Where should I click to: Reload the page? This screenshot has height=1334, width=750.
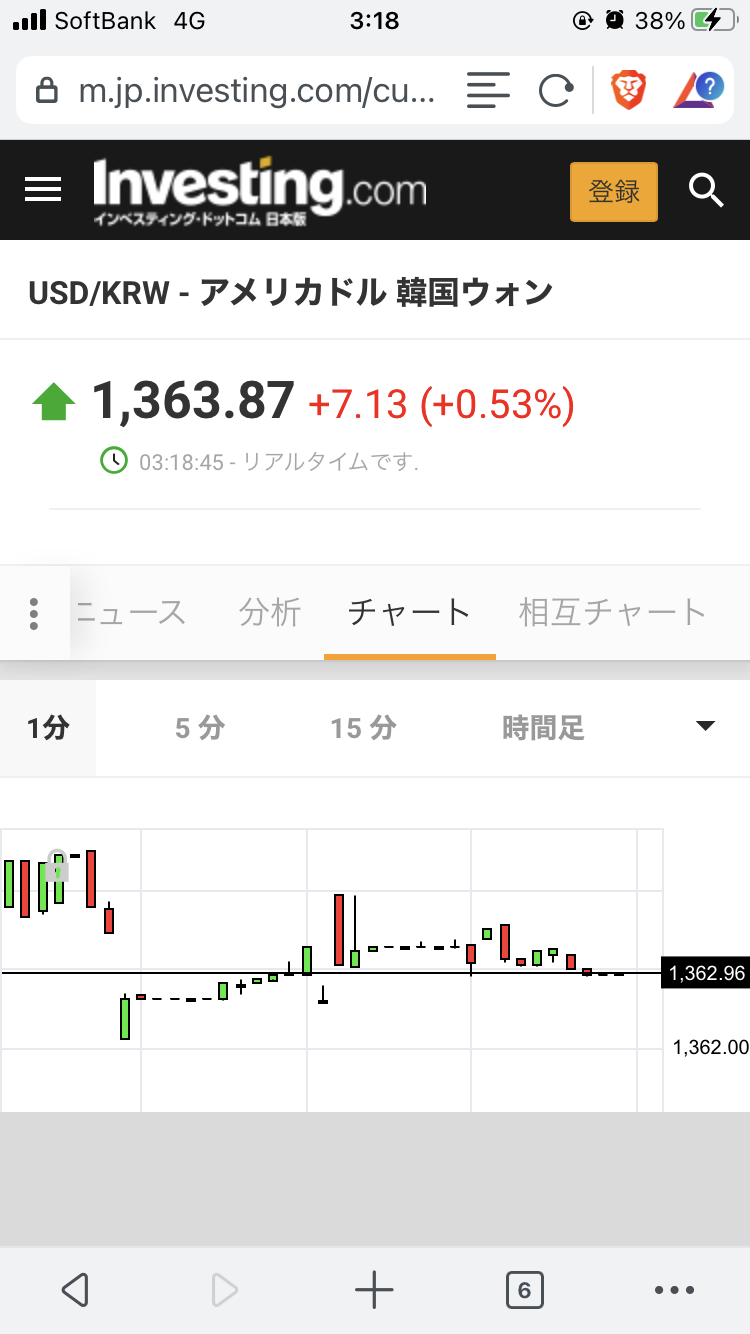coord(555,92)
